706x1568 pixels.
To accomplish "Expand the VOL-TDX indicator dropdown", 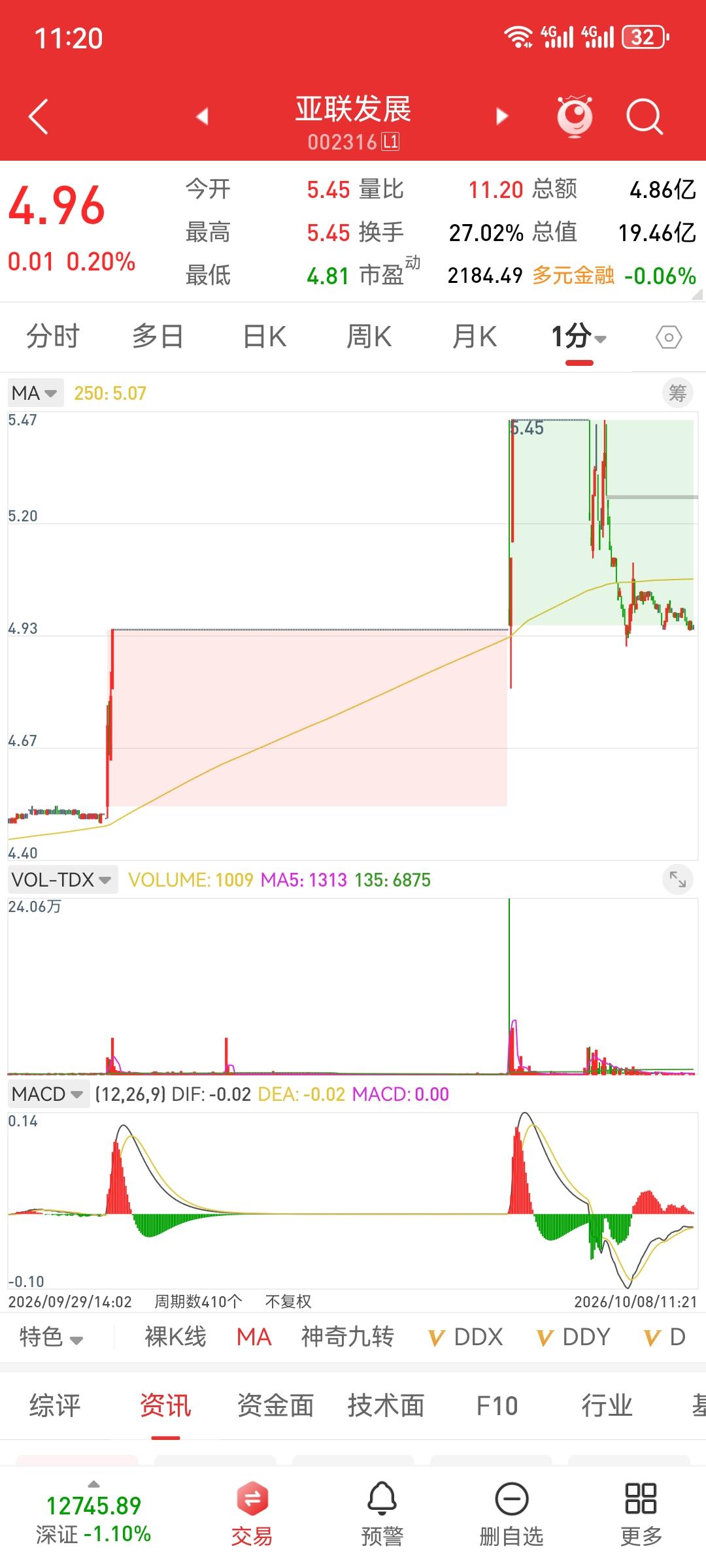I will click(62, 879).
